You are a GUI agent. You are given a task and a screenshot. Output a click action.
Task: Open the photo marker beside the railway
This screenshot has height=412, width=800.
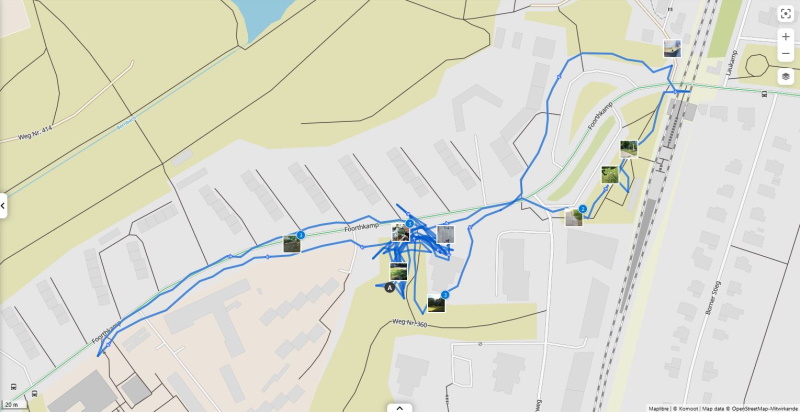(x=673, y=47)
